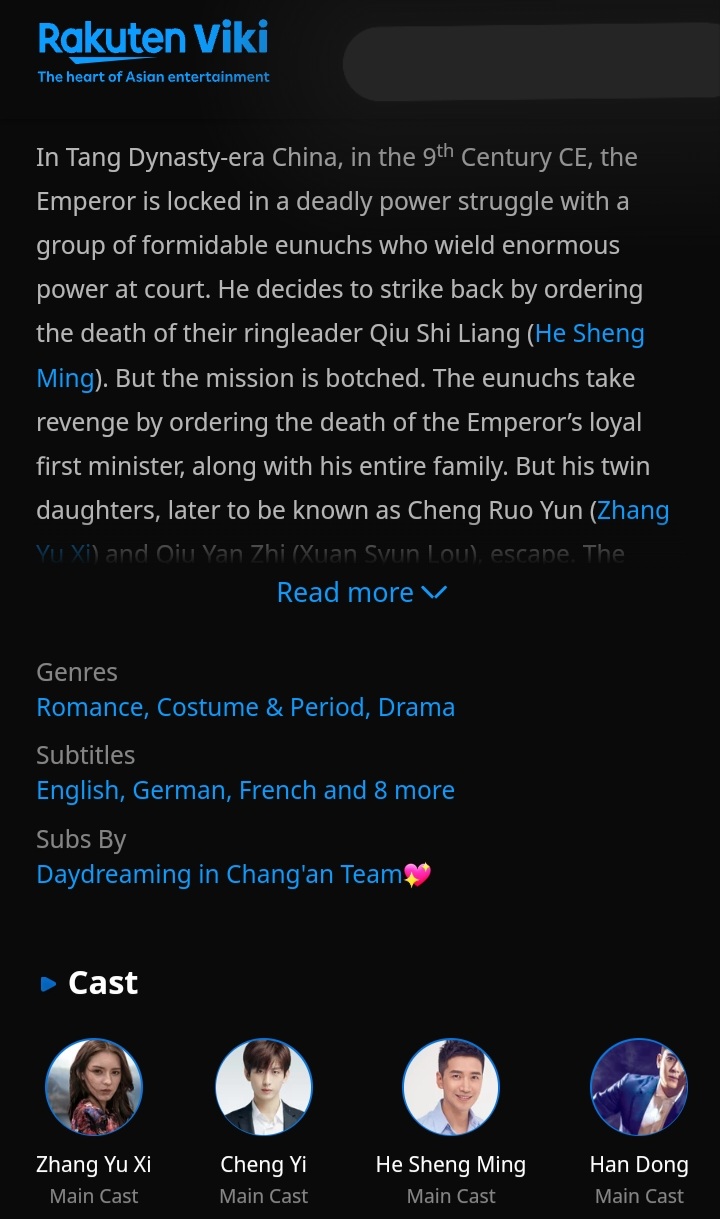
Task: Open the He Sheng Ming link in synopsis
Action: [590, 334]
